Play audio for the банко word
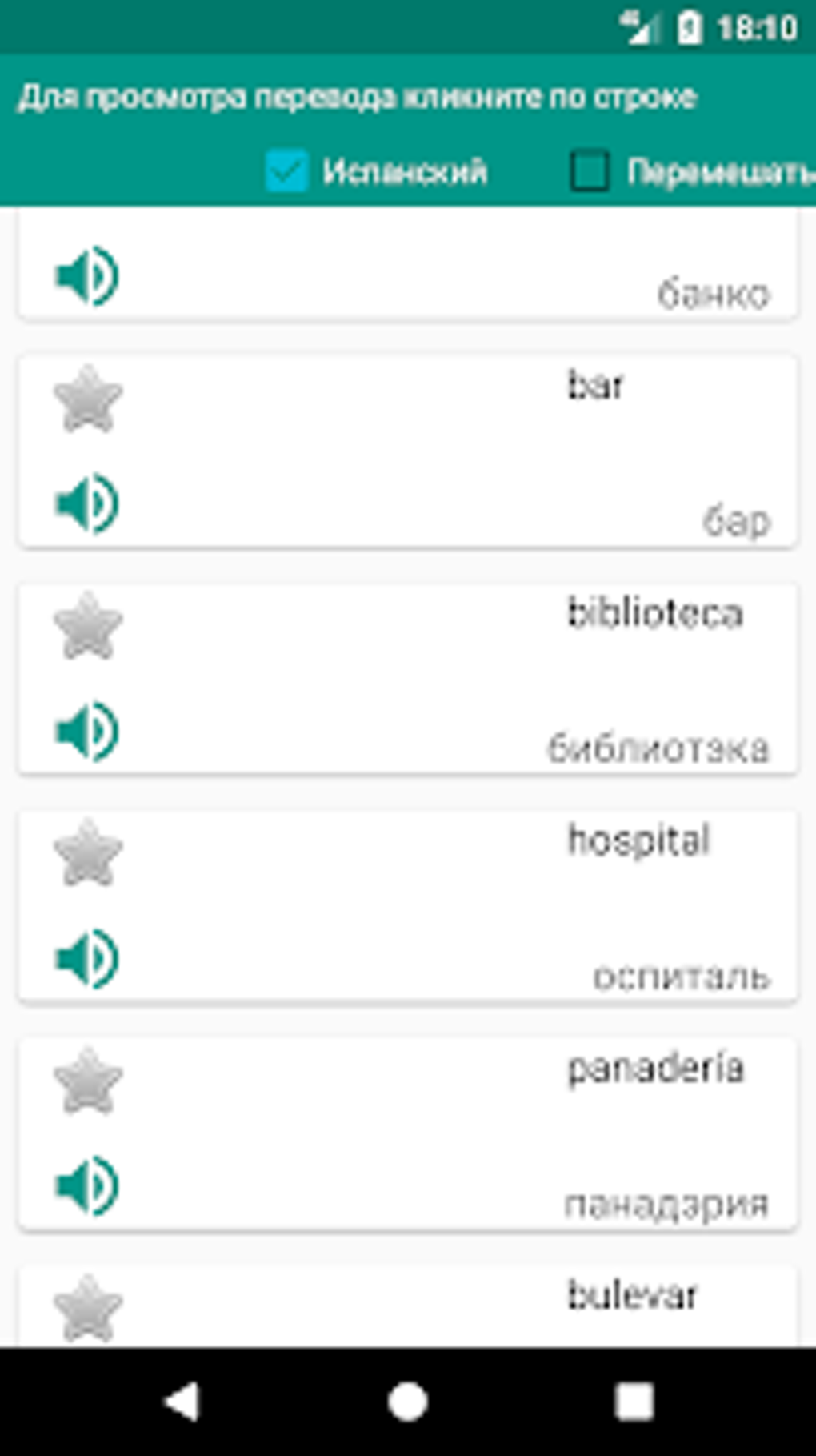This screenshot has height=1456, width=816. click(87, 276)
